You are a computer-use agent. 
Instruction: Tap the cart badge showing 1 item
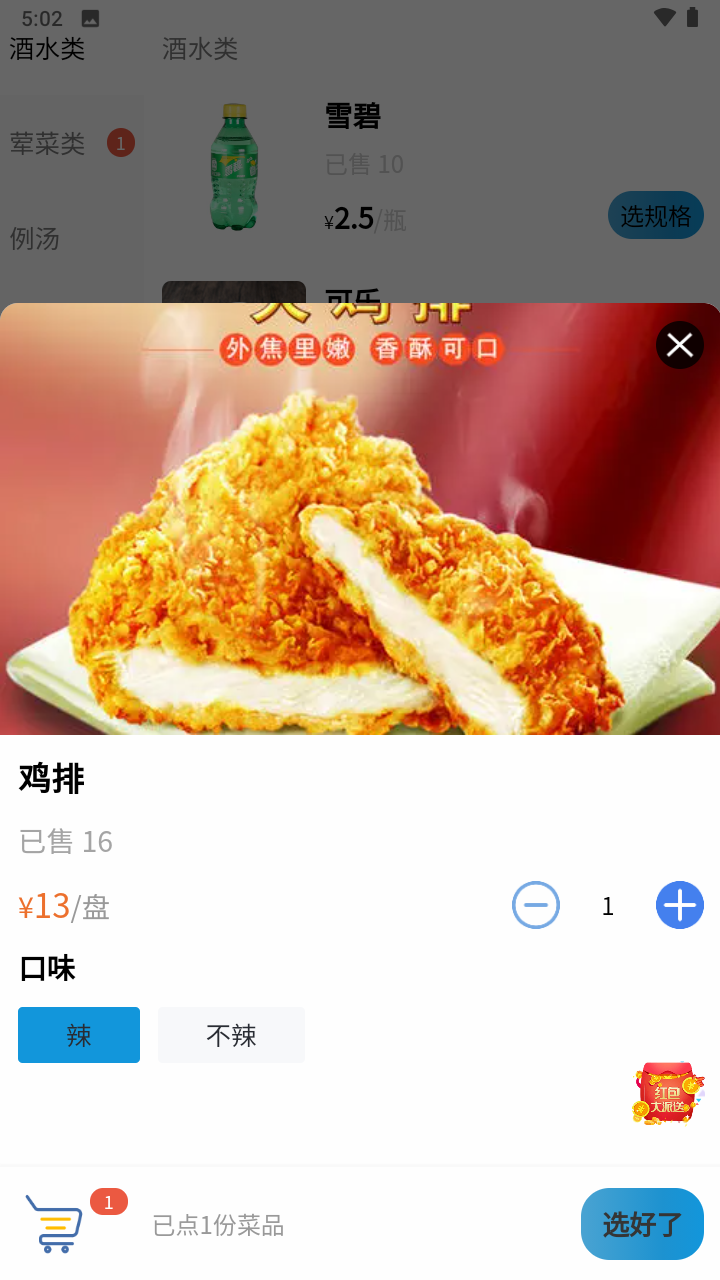(x=109, y=1203)
